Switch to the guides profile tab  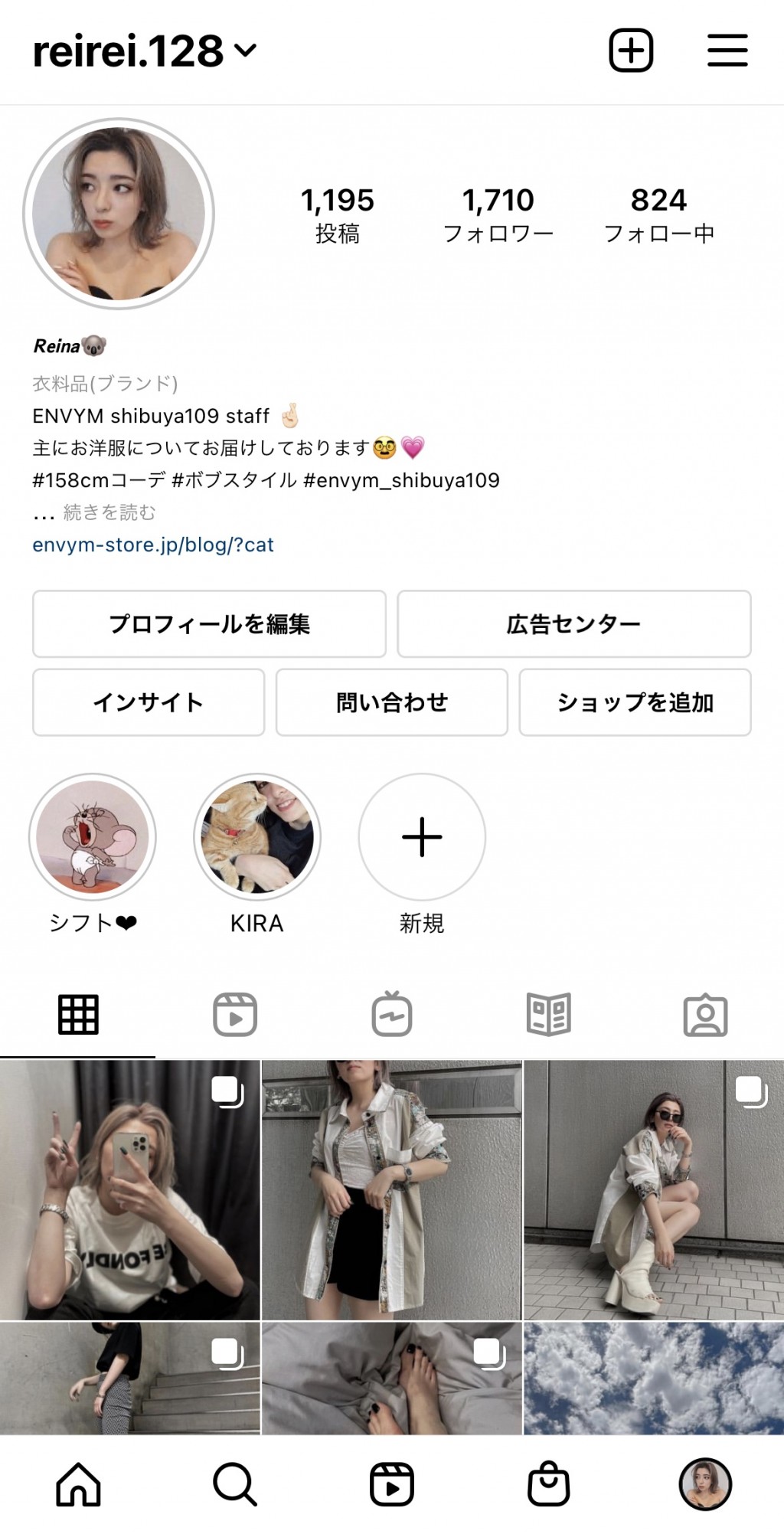click(549, 1015)
